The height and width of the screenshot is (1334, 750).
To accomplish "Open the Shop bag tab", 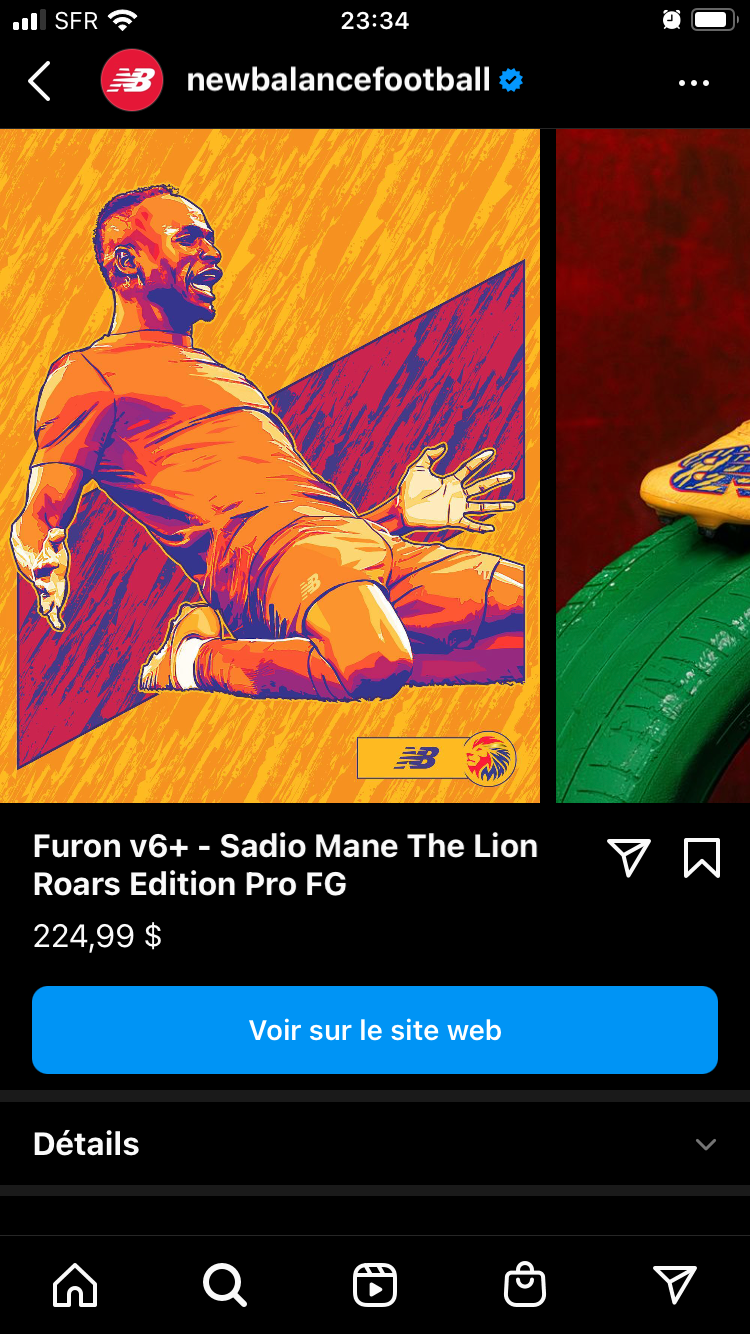I will [x=525, y=1285].
